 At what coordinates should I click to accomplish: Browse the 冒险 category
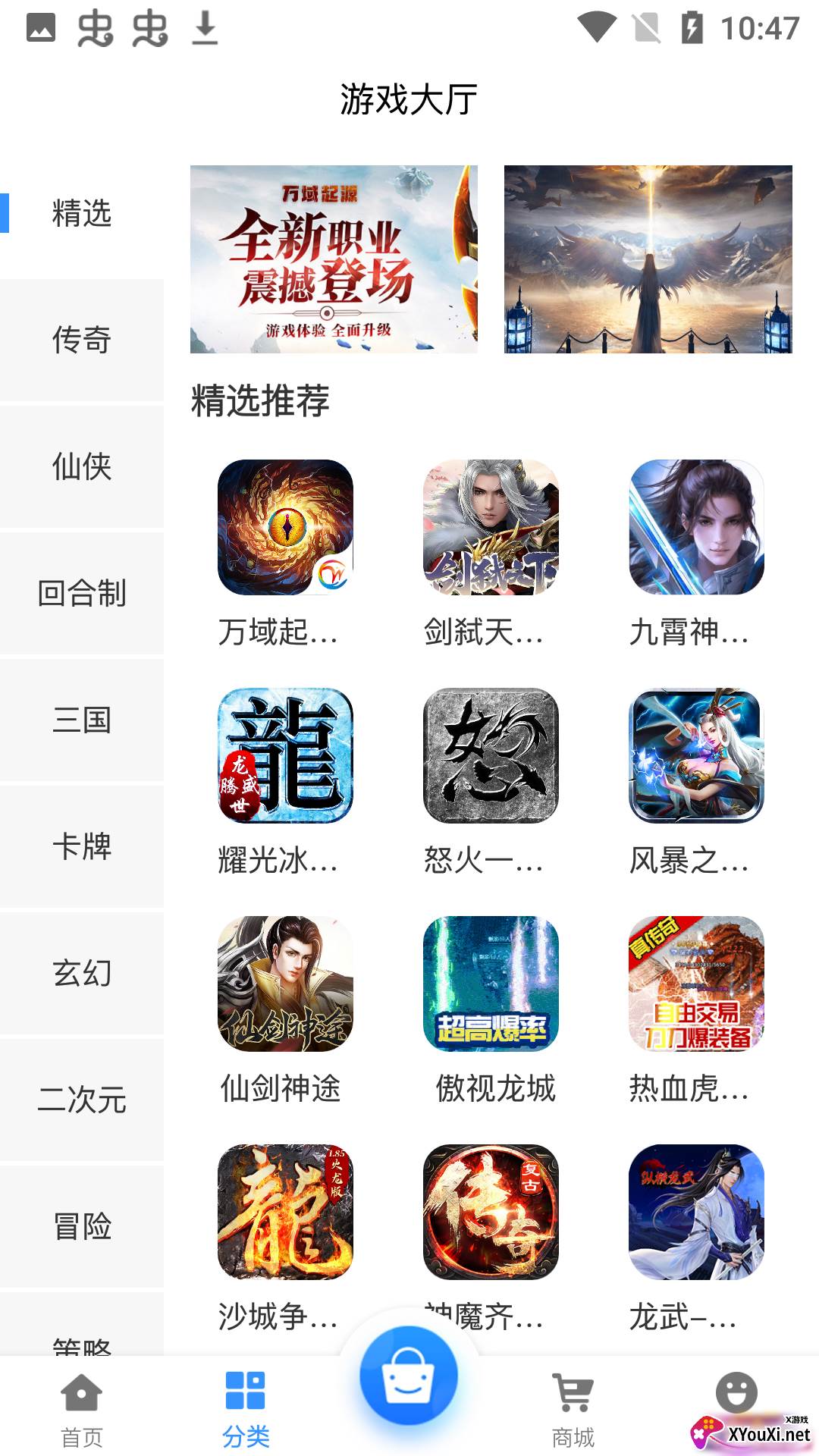(x=82, y=1226)
